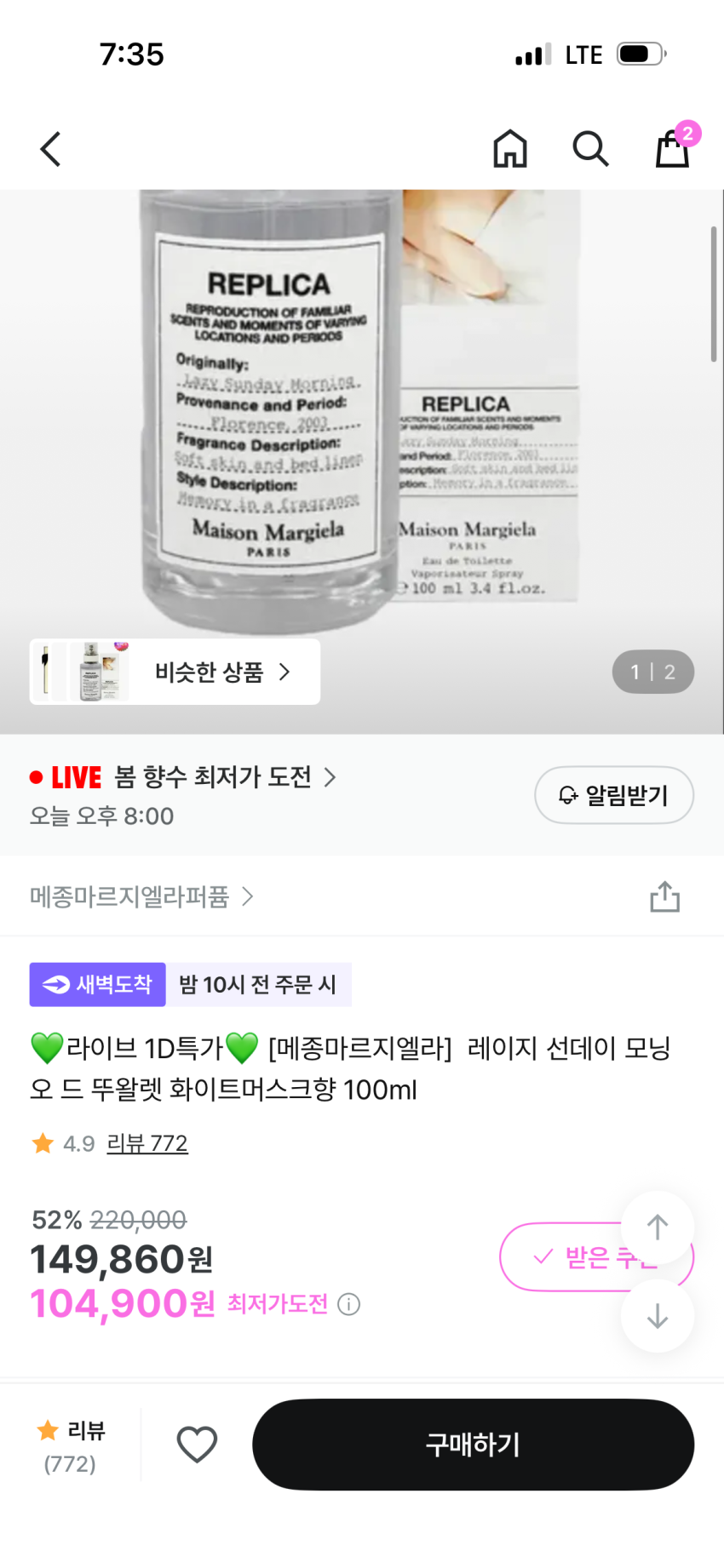The image size is (724, 1568).
Task: Open reviews from the bottom bar
Action: pyautogui.click(x=71, y=1445)
